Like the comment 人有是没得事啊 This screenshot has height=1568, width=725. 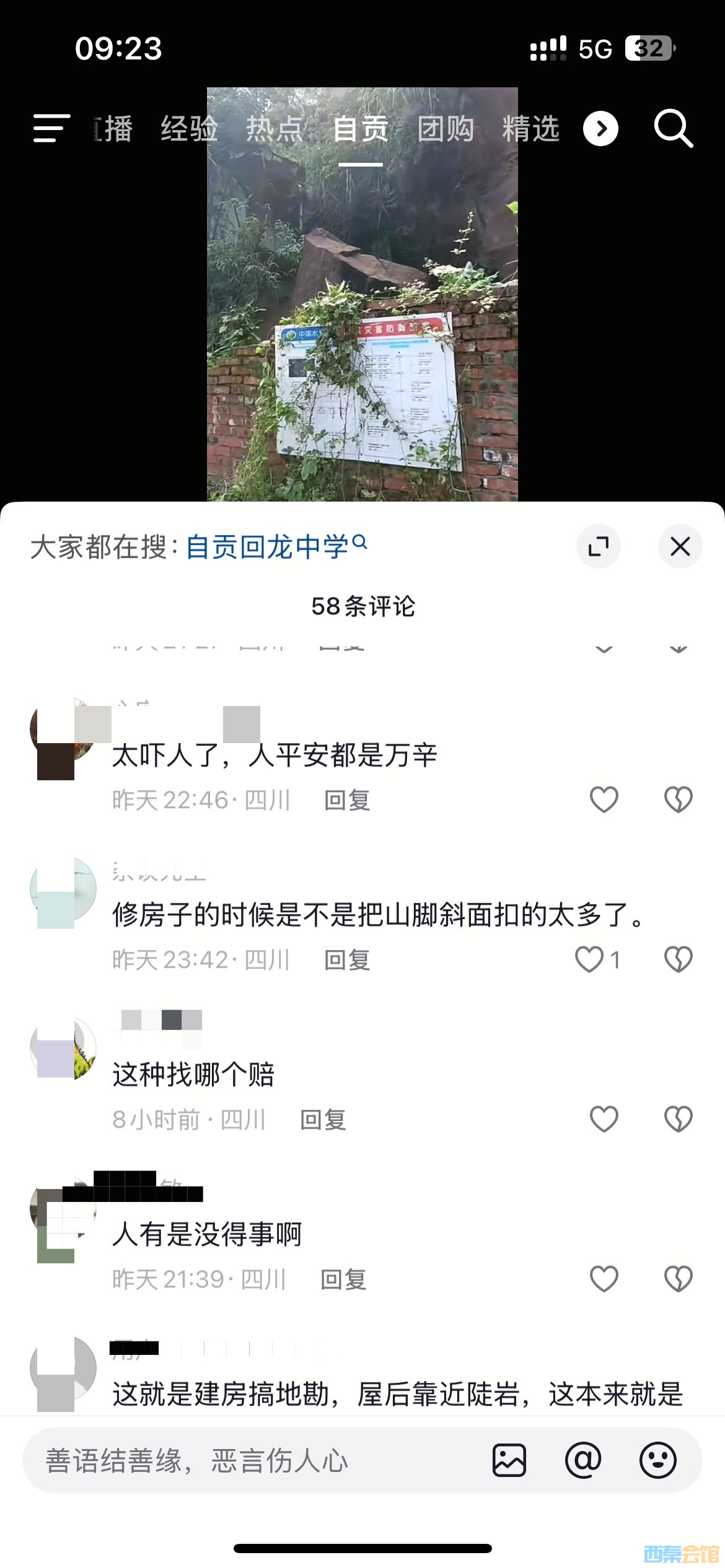(x=604, y=1279)
